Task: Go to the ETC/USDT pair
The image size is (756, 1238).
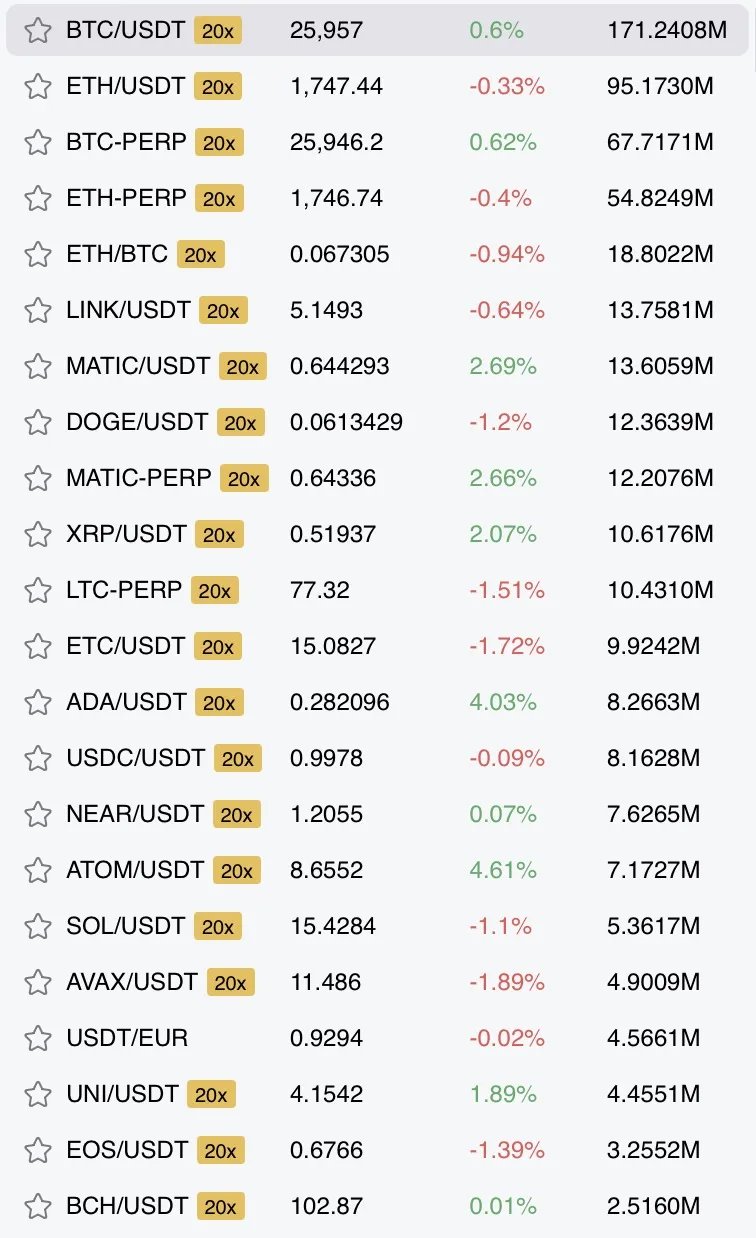Action: click(125, 647)
